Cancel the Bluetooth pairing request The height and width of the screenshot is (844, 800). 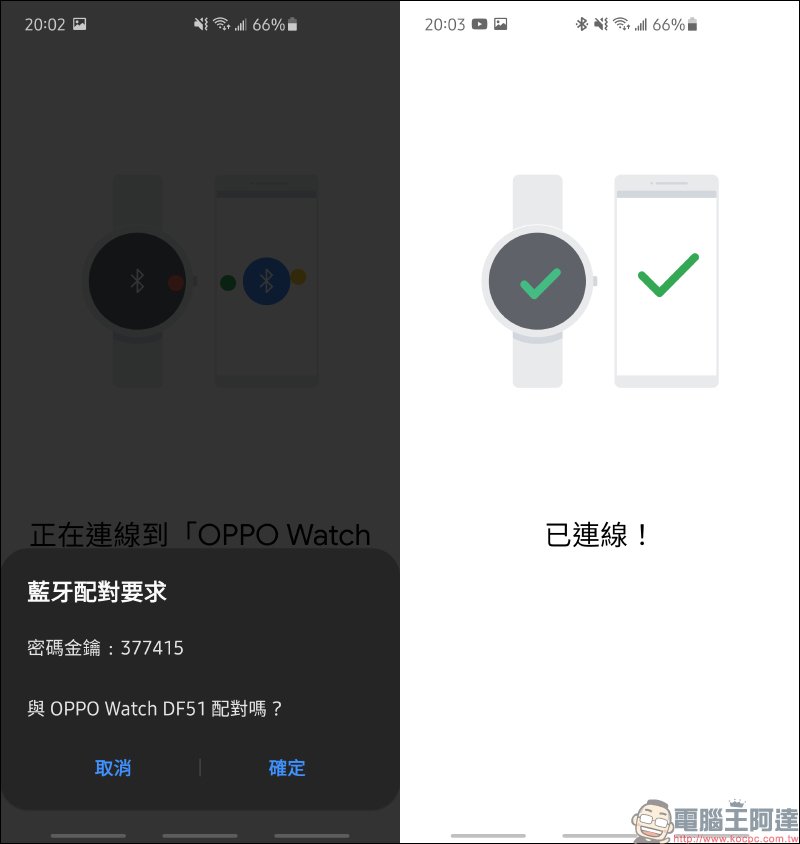tap(113, 768)
